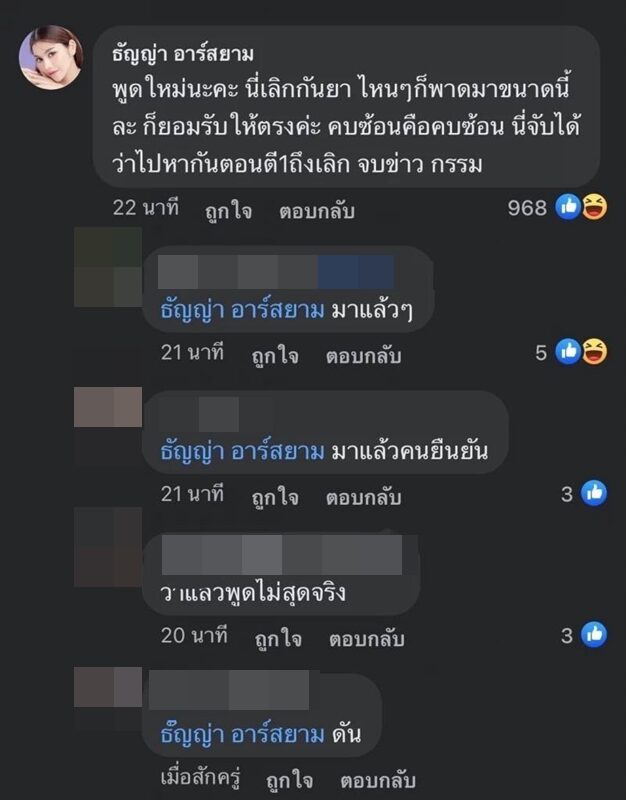Like the reply saying มาแล้วๆ
The image size is (626, 800).
pos(274,354)
